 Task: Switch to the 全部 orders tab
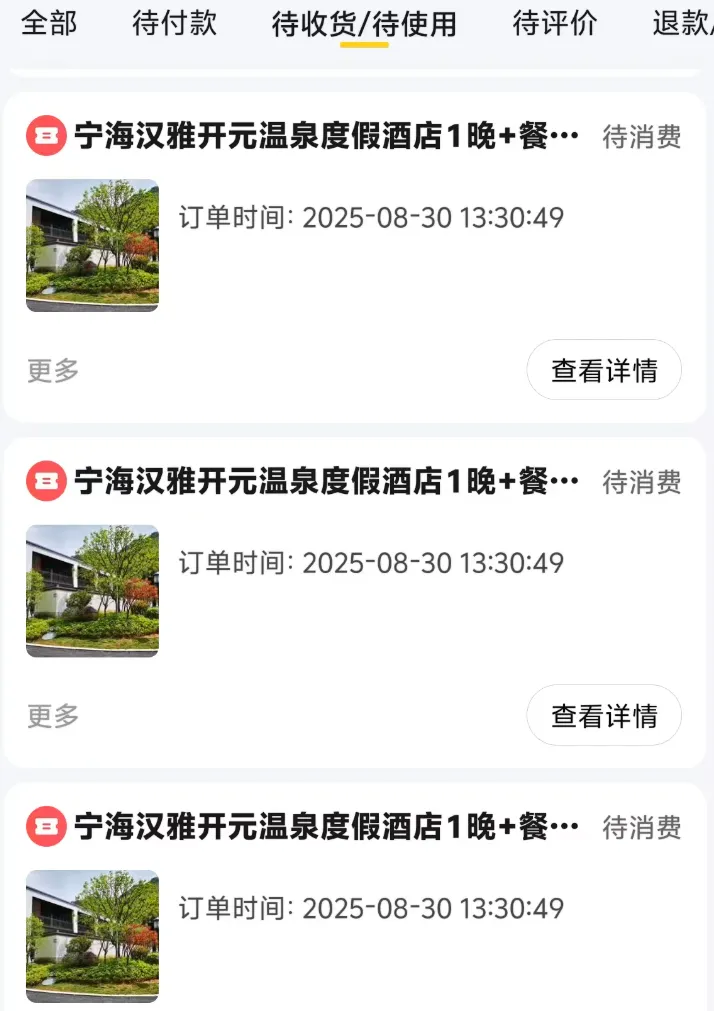pos(49,24)
